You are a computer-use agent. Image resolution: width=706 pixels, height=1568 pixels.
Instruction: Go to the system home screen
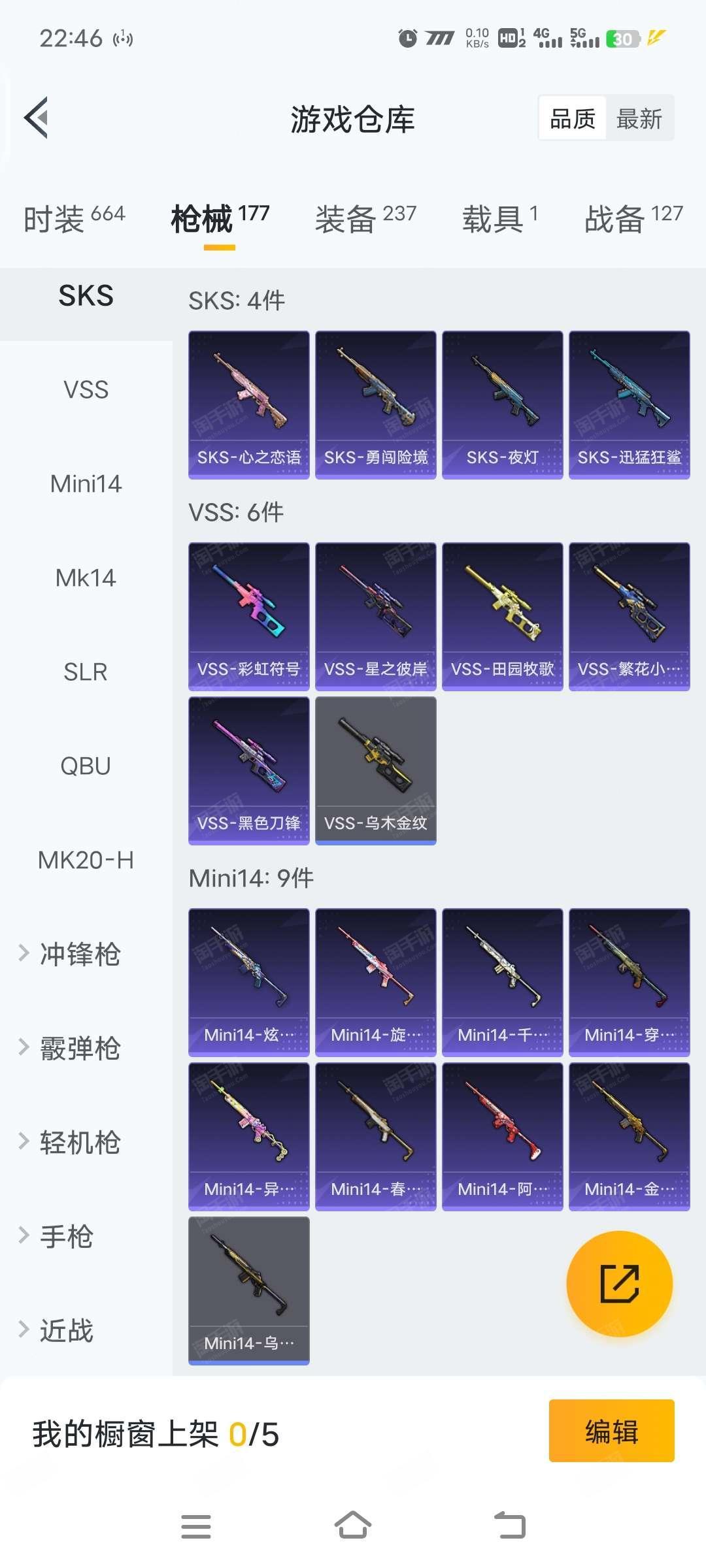[x=353, y=1526]
